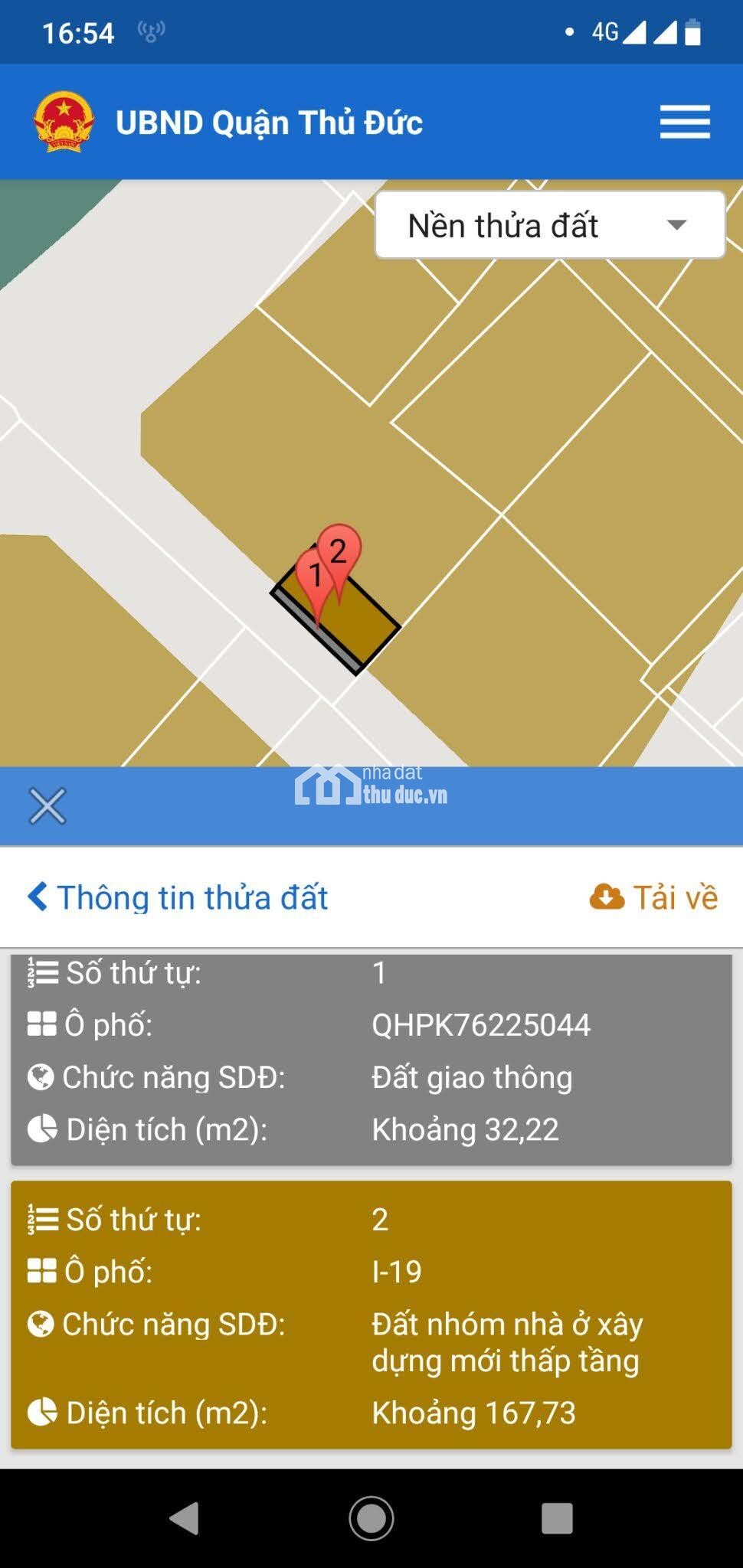
Task: Go to the home screen
Action: 371,1518
